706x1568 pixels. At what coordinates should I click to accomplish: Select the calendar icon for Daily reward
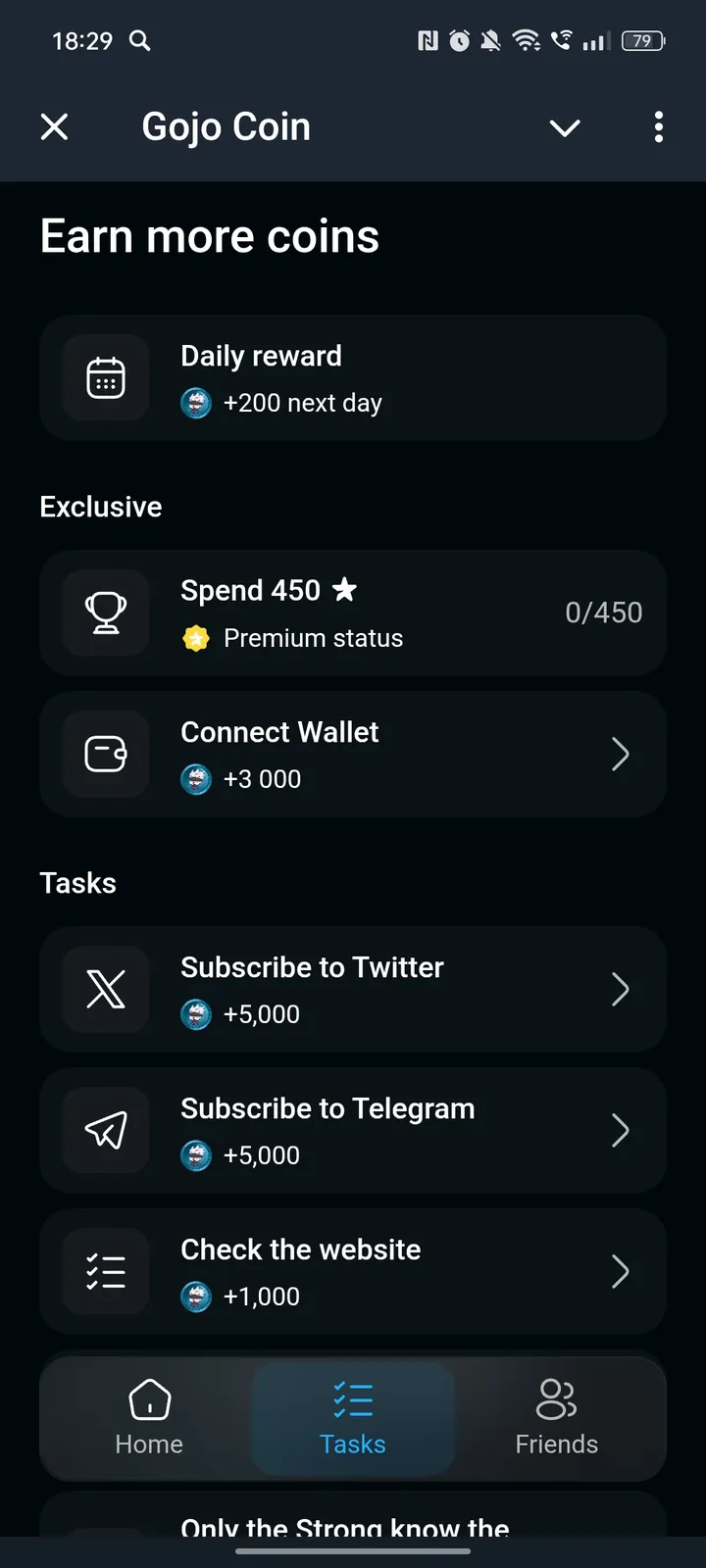(x=105, y=378)
